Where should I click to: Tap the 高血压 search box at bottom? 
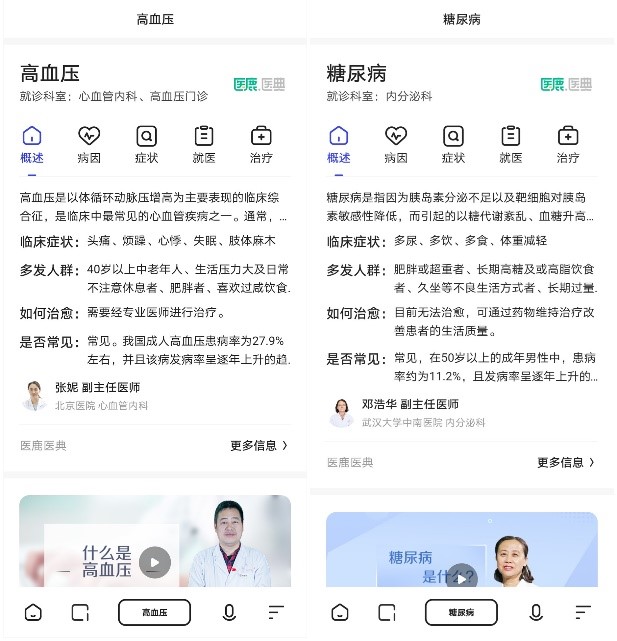coord(154,612)
